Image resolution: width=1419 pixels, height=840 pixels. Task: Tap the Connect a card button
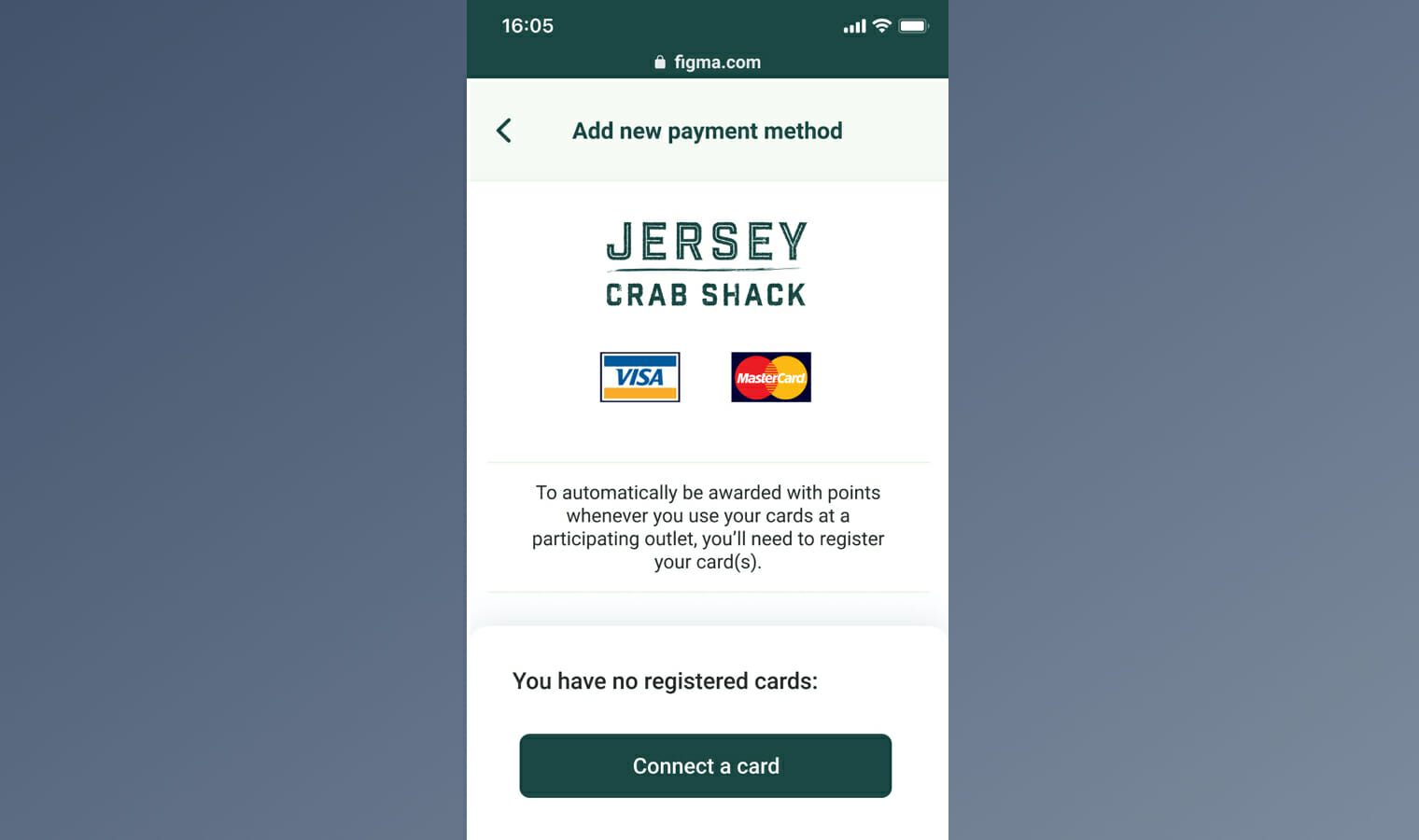705,765
